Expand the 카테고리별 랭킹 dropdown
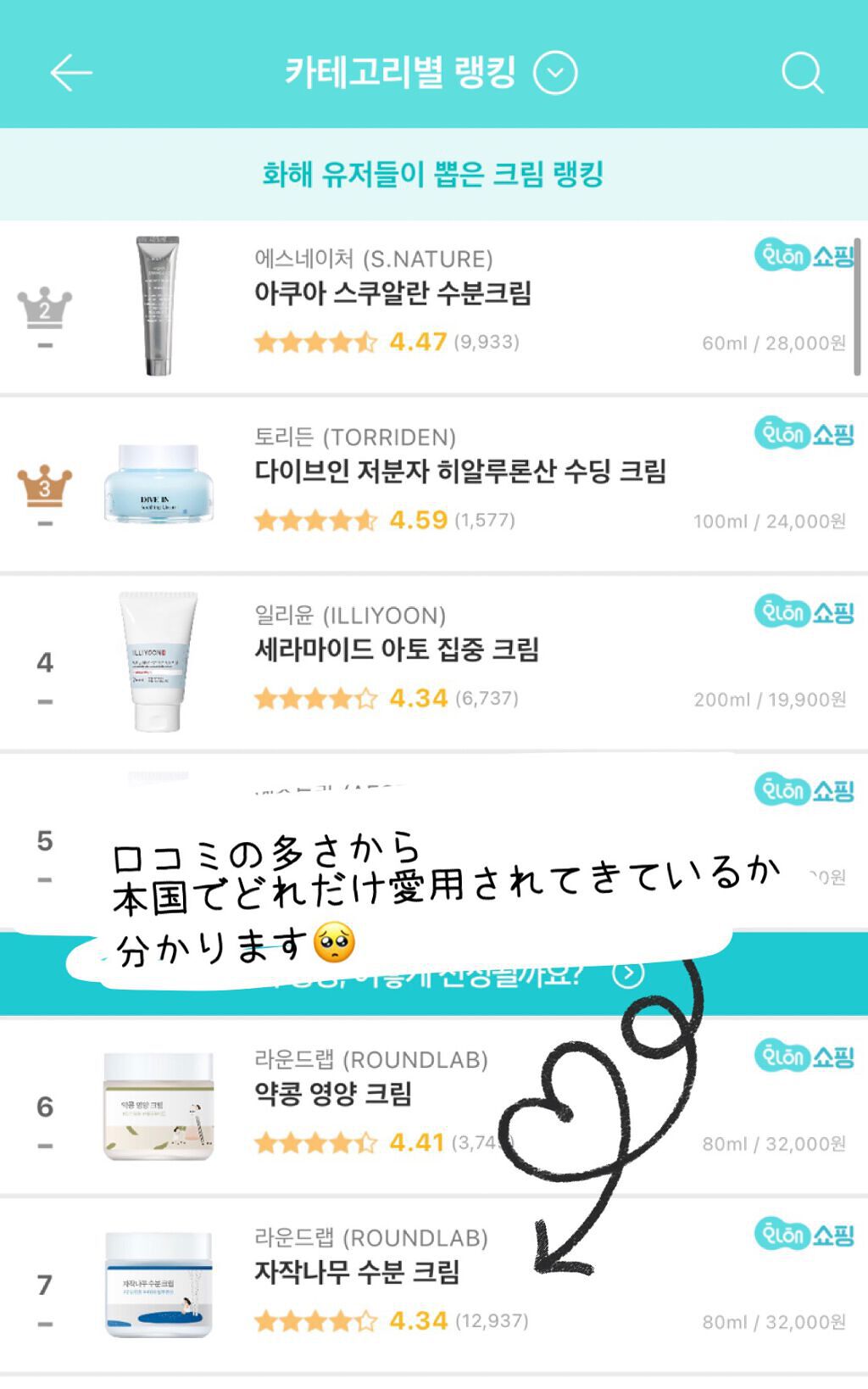 555,73
